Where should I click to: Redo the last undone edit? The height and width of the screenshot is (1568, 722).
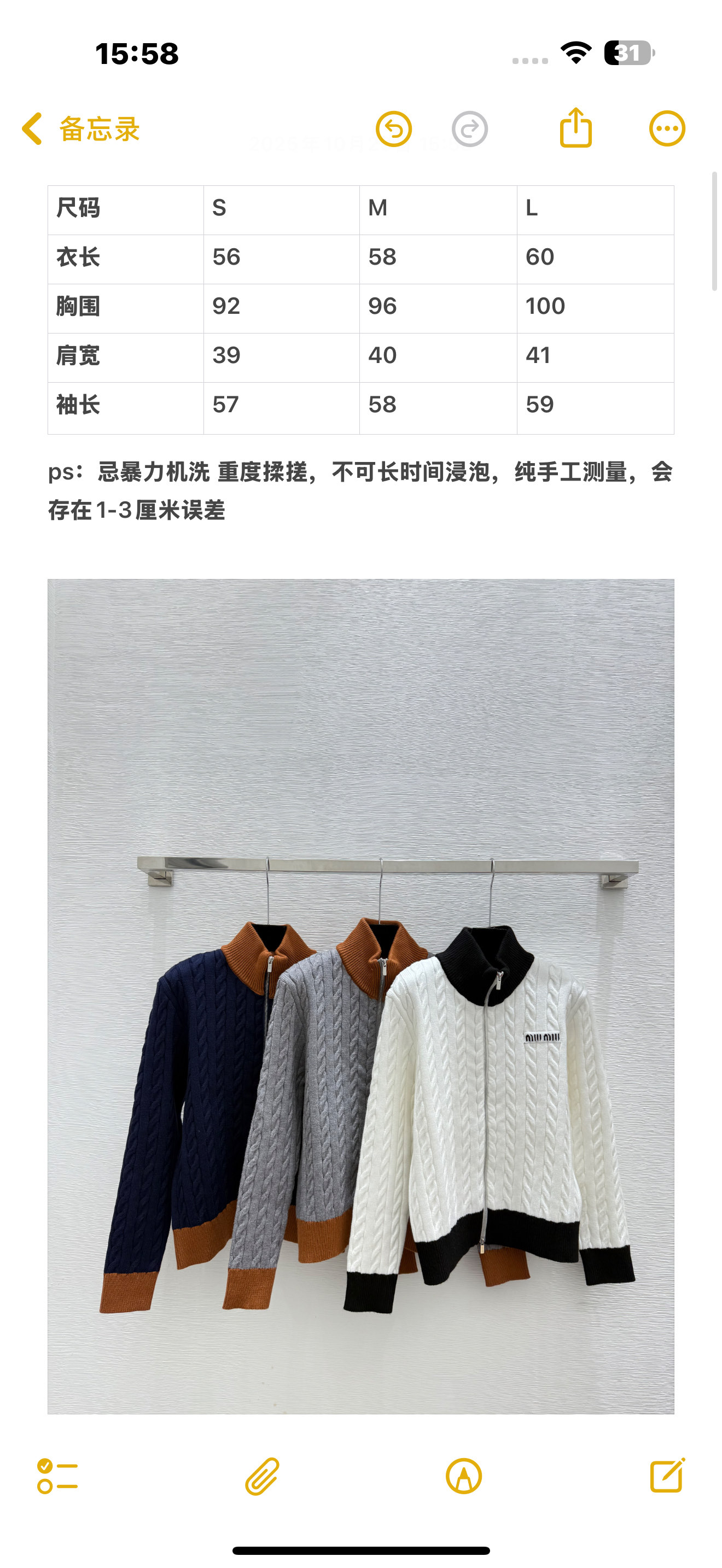469,129
